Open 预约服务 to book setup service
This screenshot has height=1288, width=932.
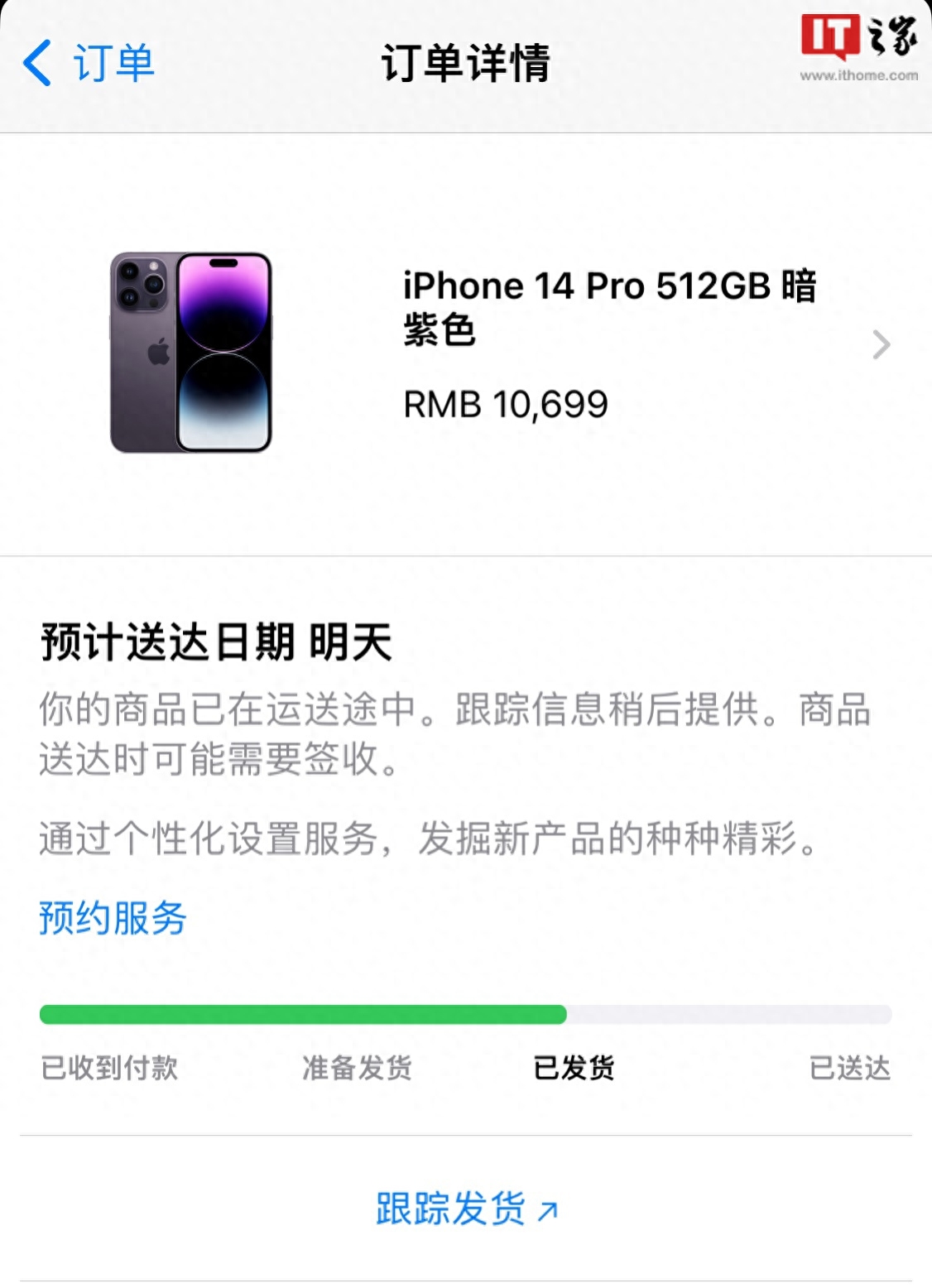pos(110,917)
